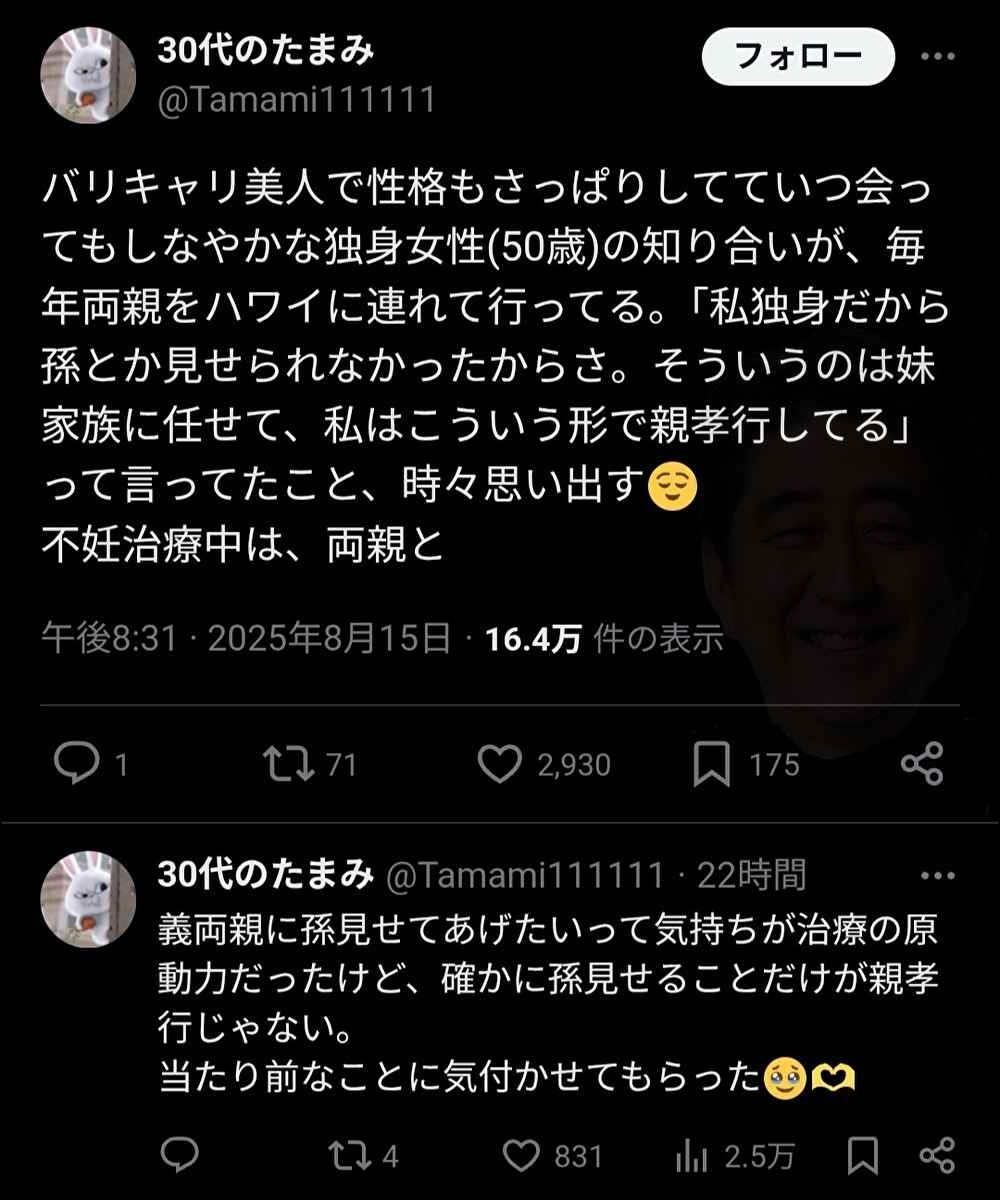Open the overflow menu beside the フォロー button
Viewport: 1000px width, 1200px height.
(937, 57)
